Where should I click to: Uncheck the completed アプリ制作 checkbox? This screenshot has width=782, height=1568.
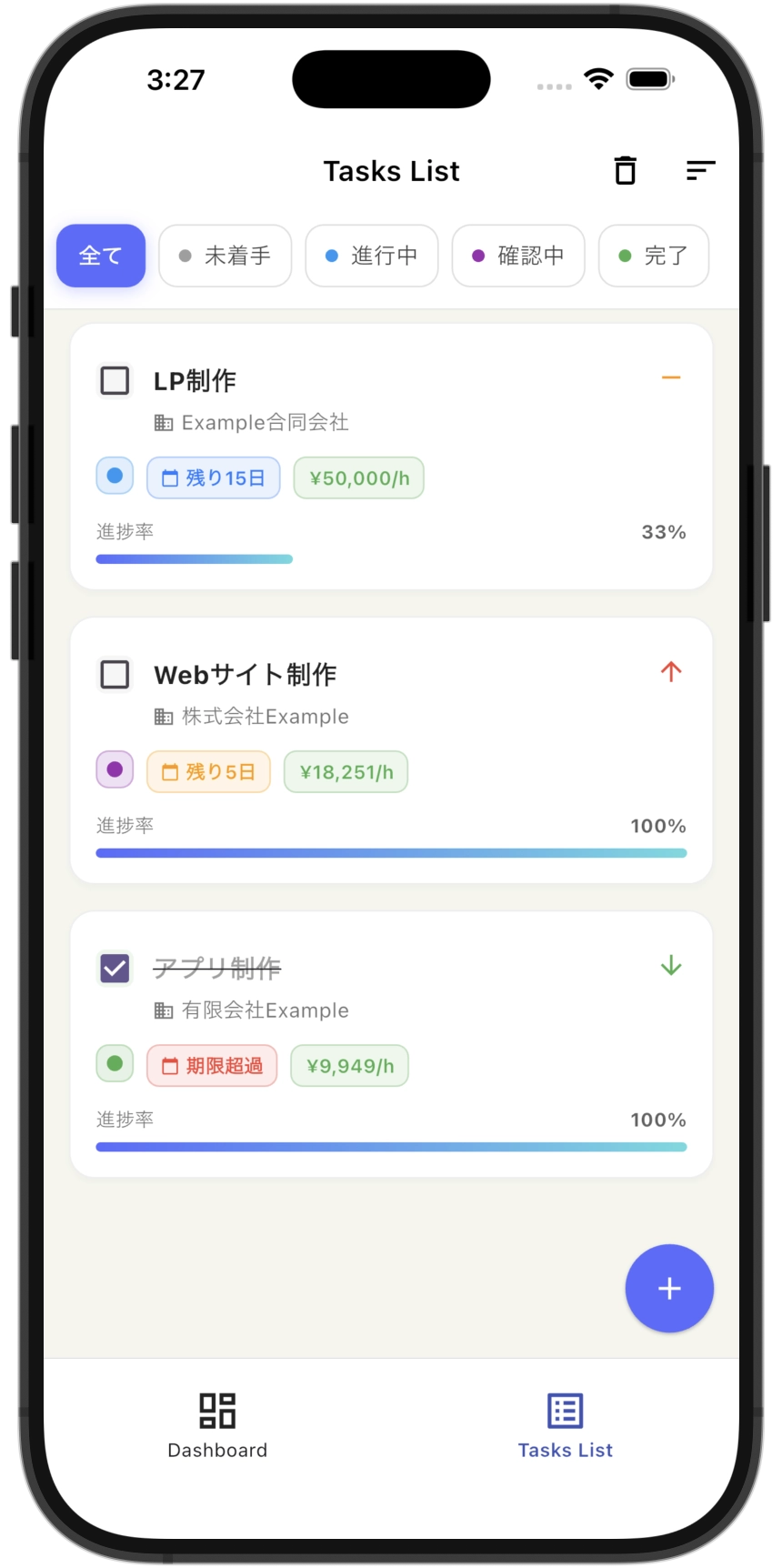pyautogui.click(x=115, y=968)
